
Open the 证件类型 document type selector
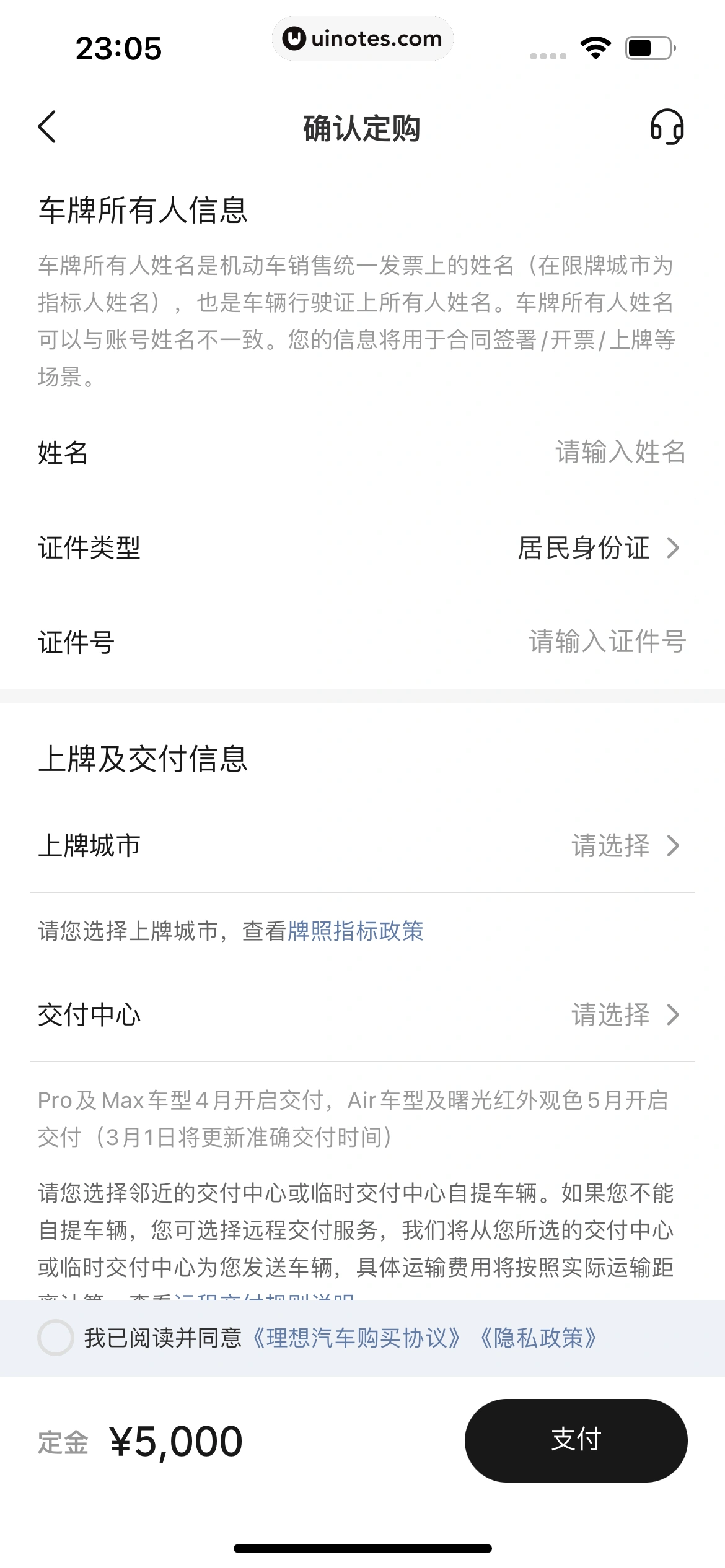click(x=362, y=547)
